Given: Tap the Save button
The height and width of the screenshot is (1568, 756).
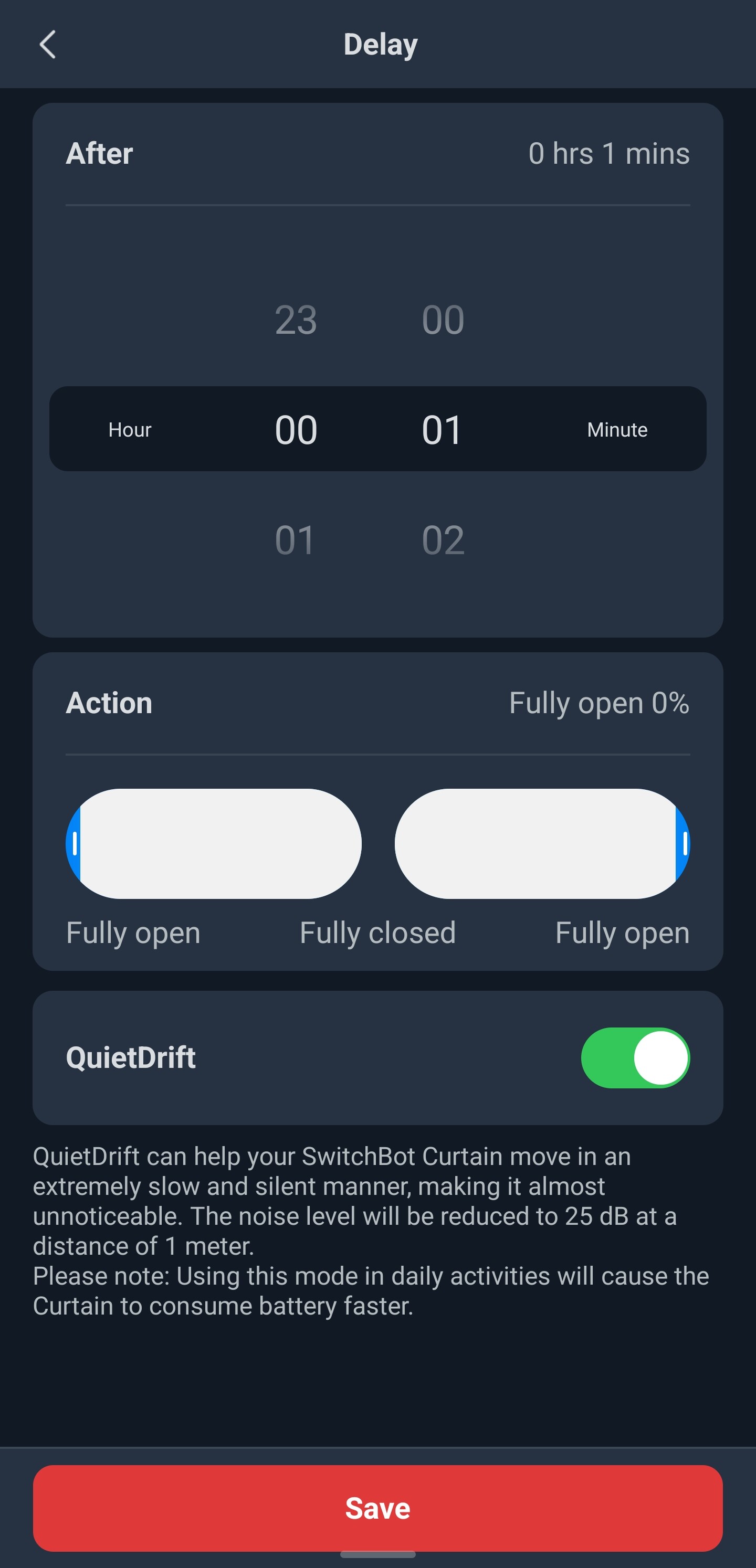Looking at the screenshot, I should click(x=377, y=1508).
